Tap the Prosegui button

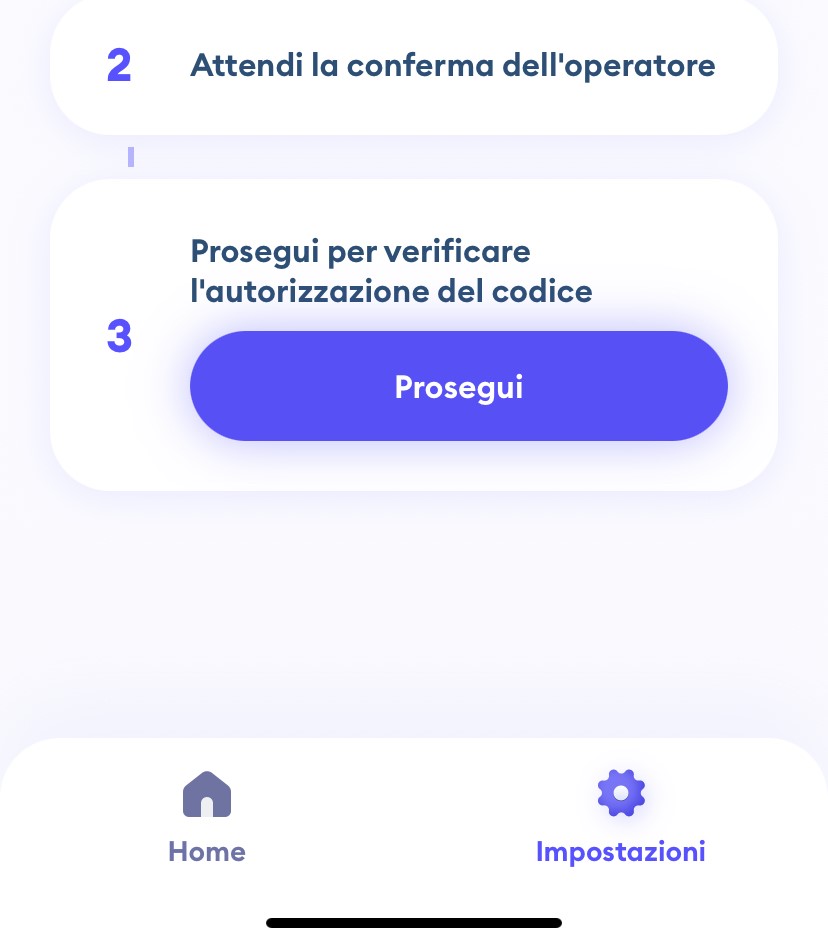point(458,386)
